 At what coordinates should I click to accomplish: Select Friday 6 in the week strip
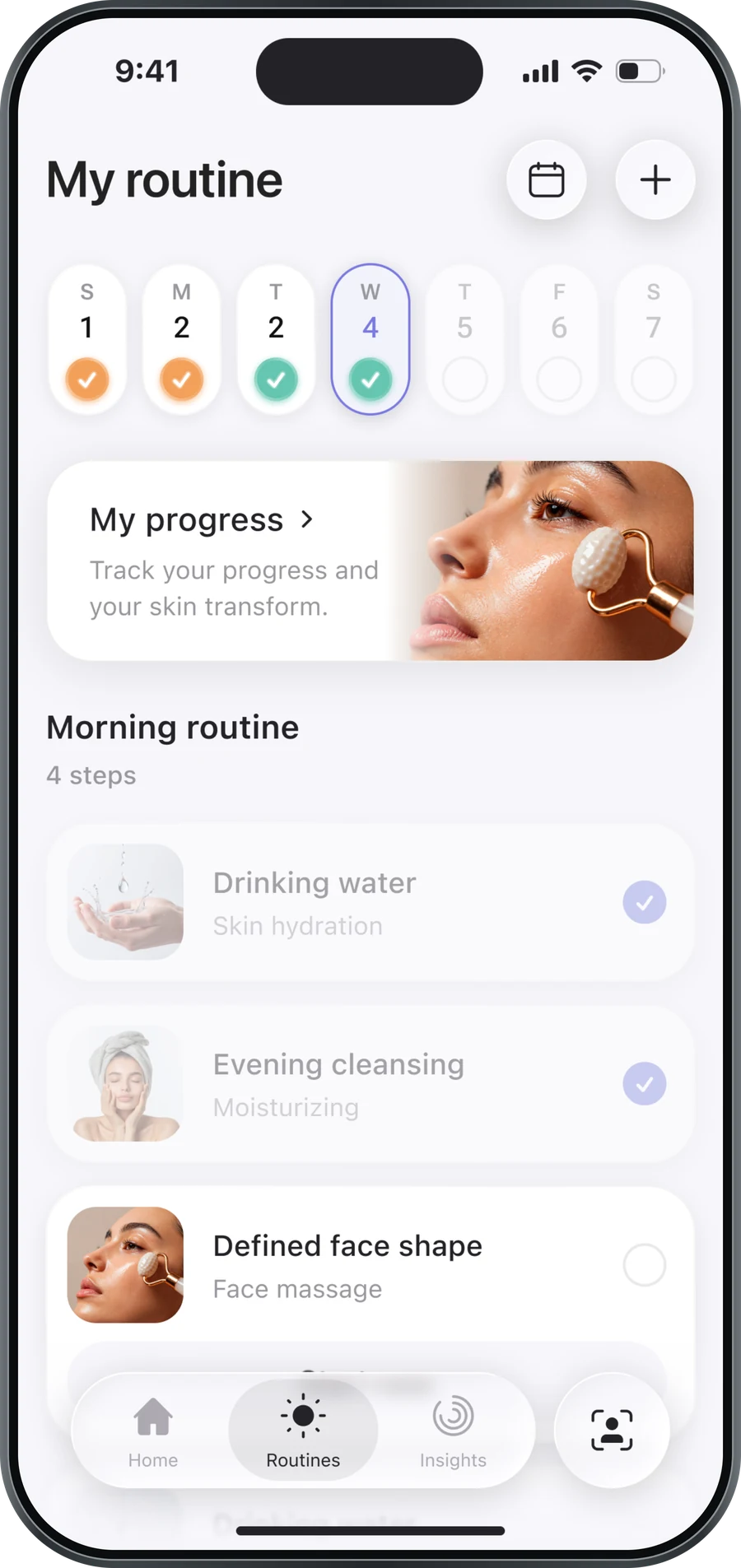(559, 339)
